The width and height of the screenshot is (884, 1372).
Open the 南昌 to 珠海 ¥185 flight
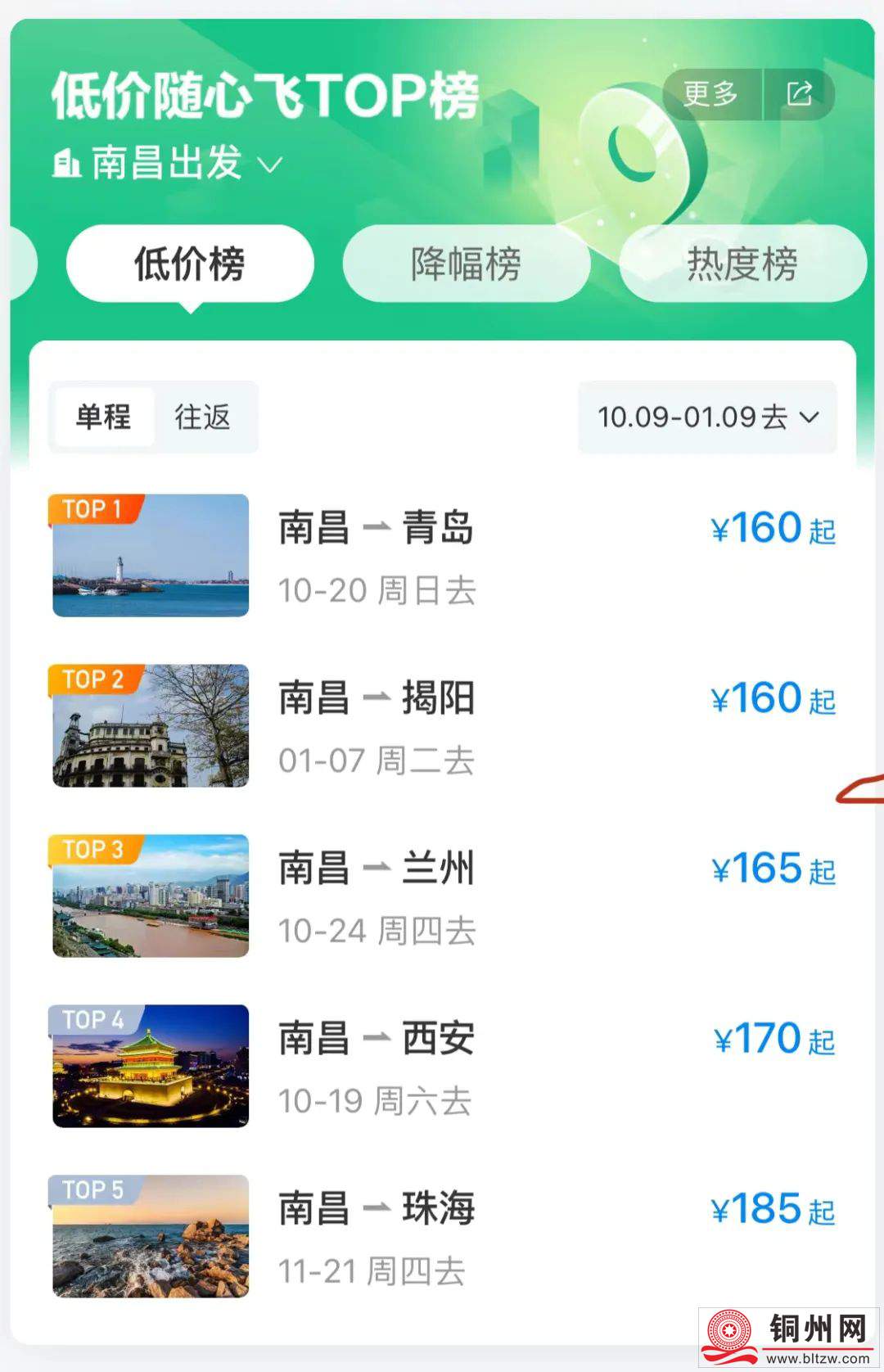pos(442,1237)
